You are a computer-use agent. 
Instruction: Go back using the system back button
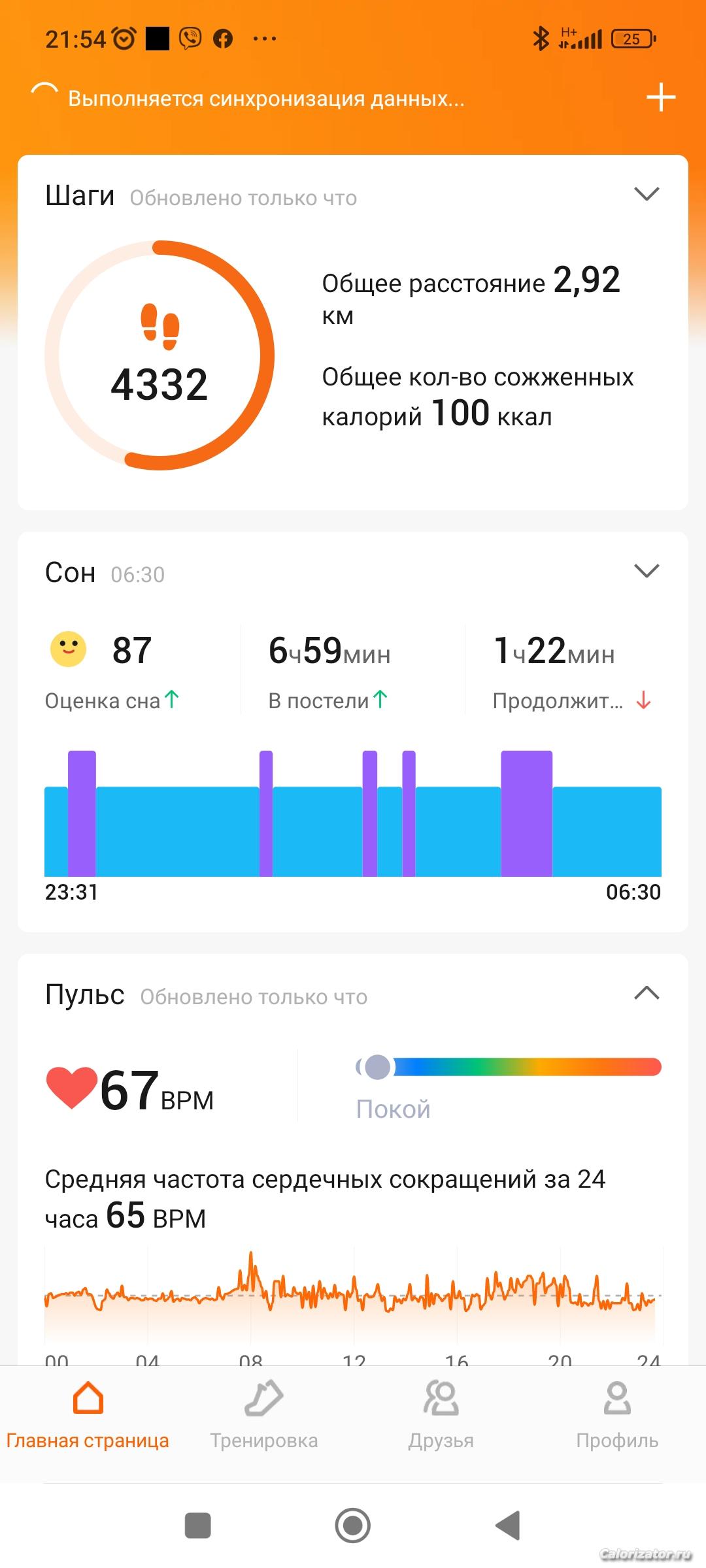508,1526
